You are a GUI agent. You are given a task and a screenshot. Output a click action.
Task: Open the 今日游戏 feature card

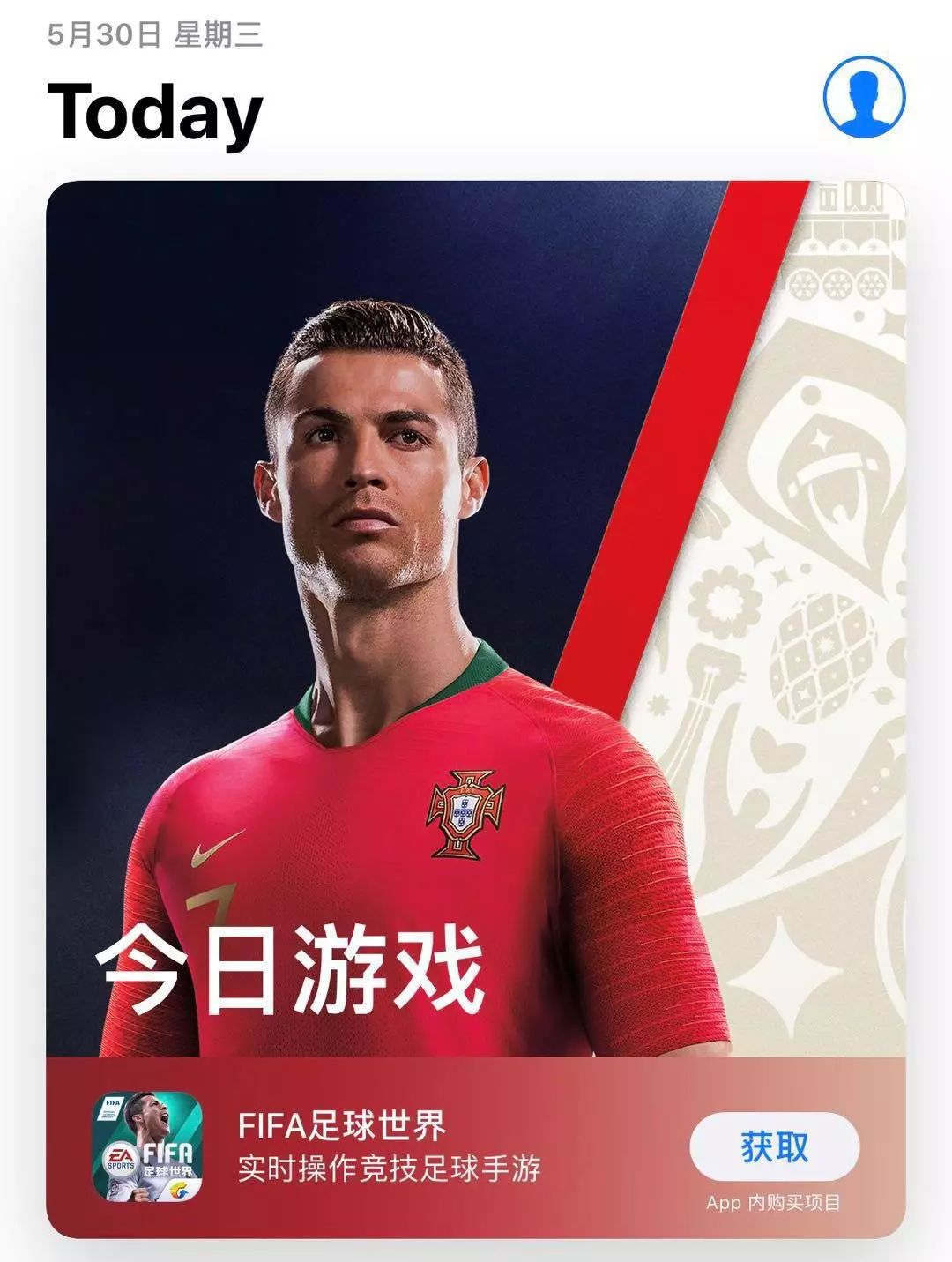pos(476,617)
